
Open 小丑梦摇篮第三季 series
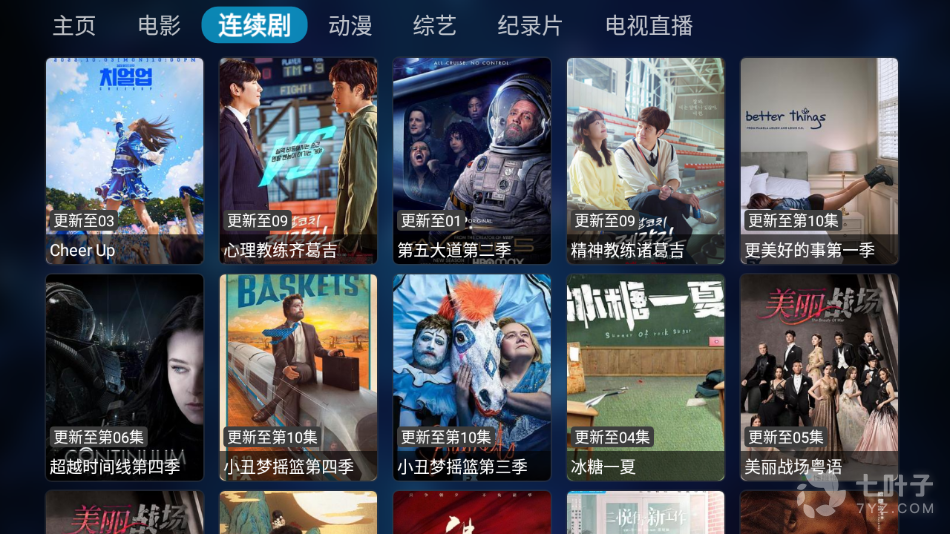tap(472, 377)
